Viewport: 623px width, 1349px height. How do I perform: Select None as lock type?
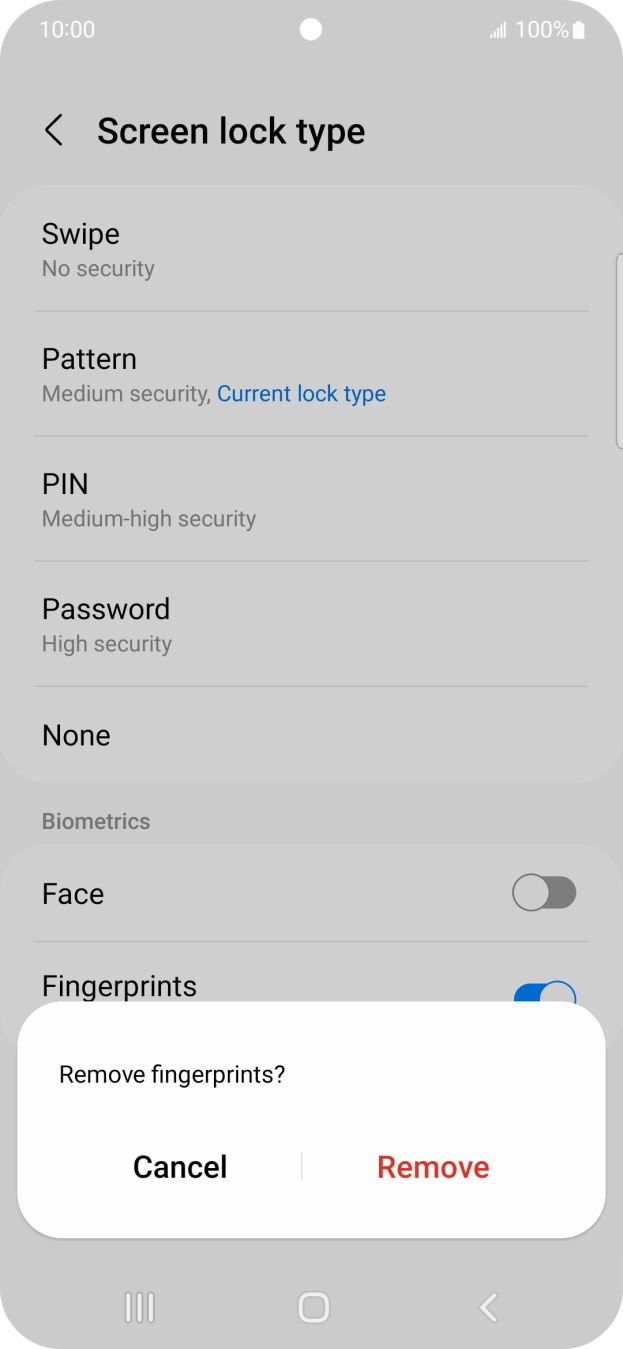(311, 734)
